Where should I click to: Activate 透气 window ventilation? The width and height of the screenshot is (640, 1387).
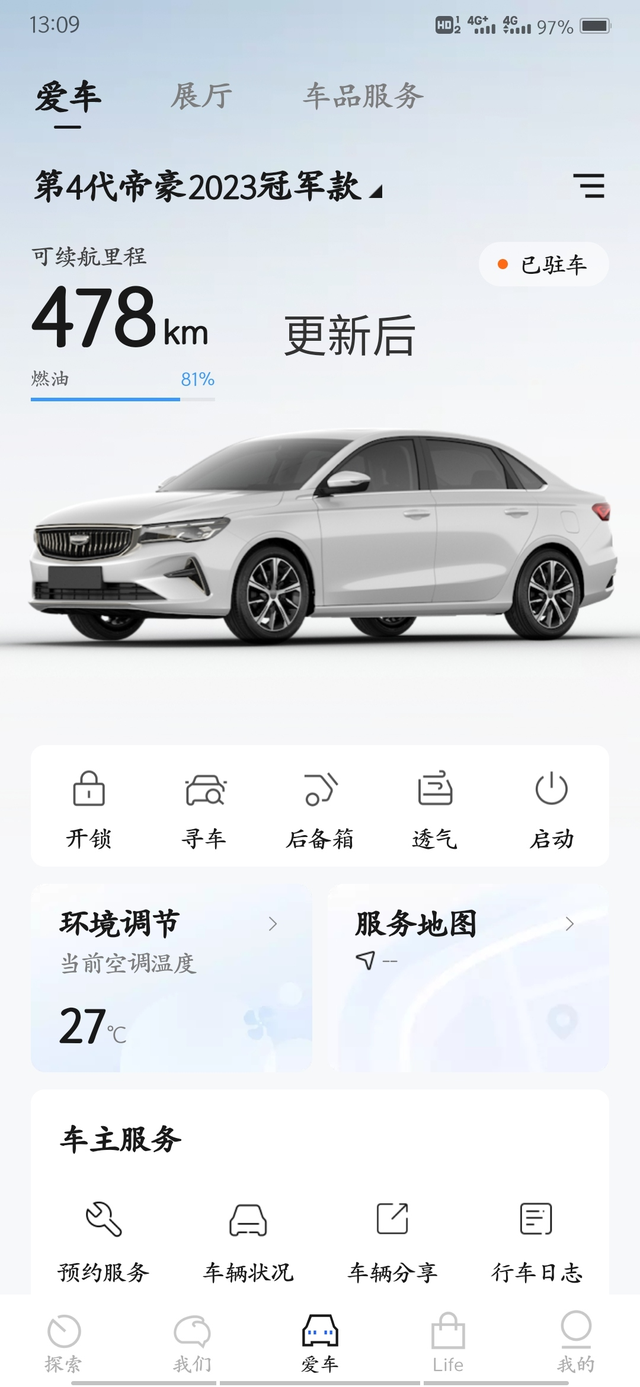point(435,809)
